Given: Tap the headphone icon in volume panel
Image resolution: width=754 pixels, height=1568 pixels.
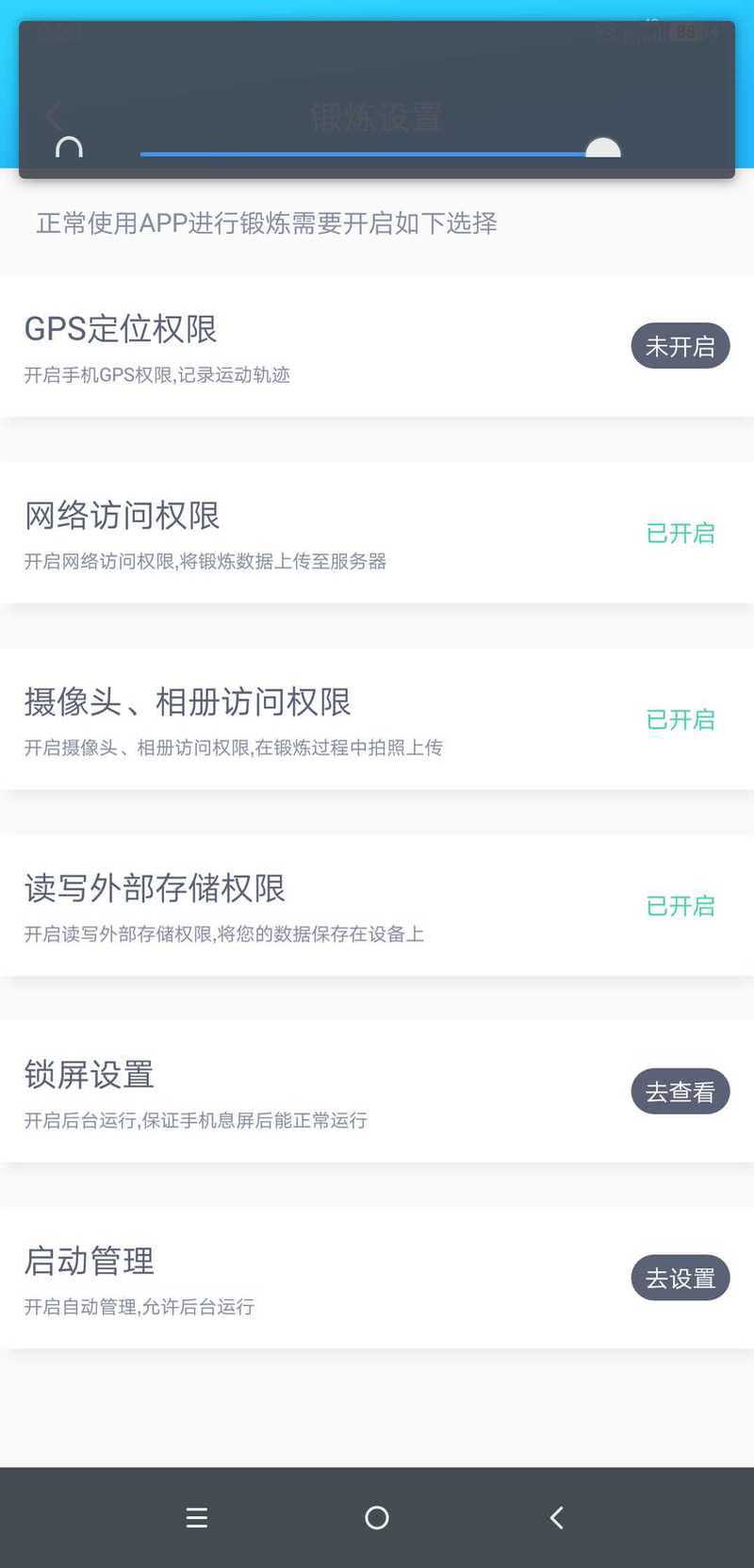Looking at the screenshot, I should click(69, 148).
